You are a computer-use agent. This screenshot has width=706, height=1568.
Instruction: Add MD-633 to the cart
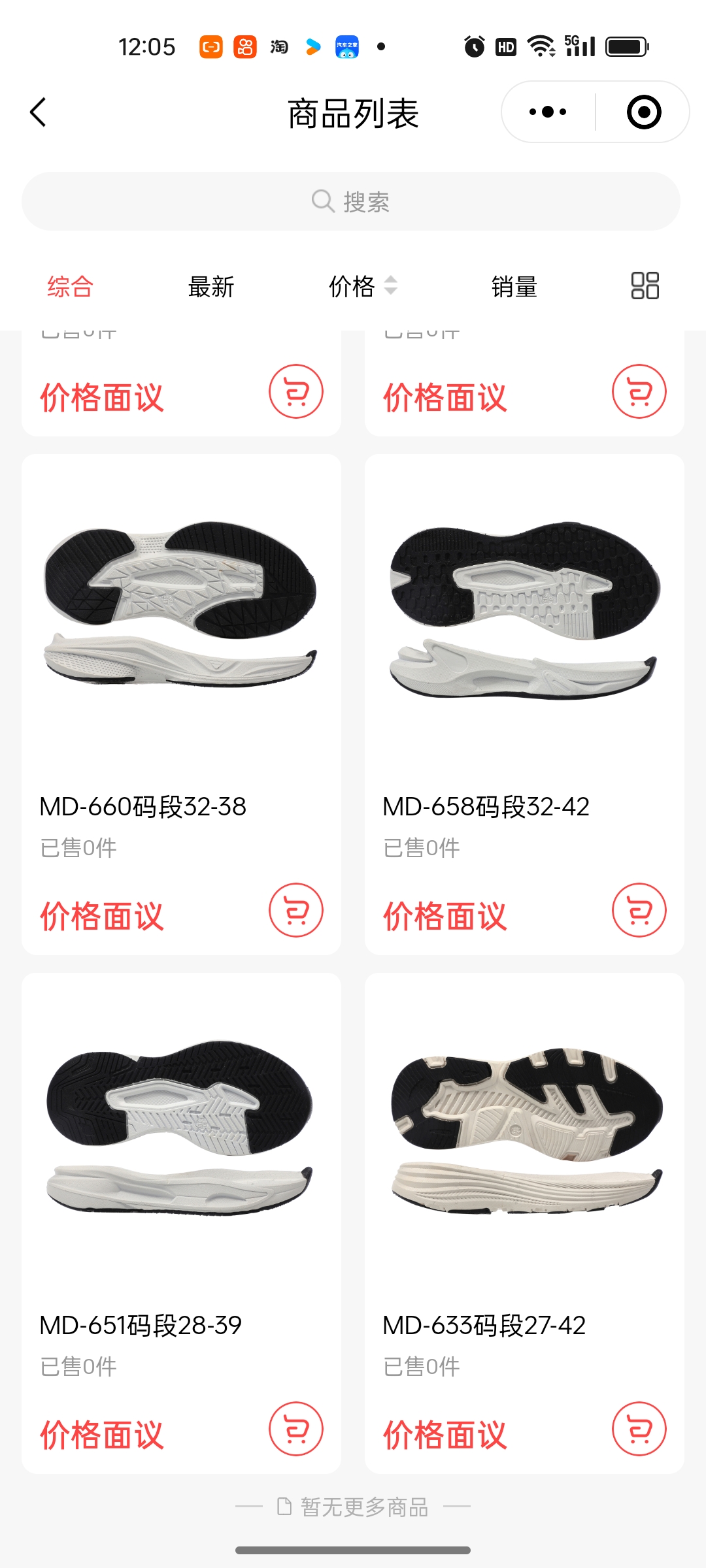point(639,1429)
